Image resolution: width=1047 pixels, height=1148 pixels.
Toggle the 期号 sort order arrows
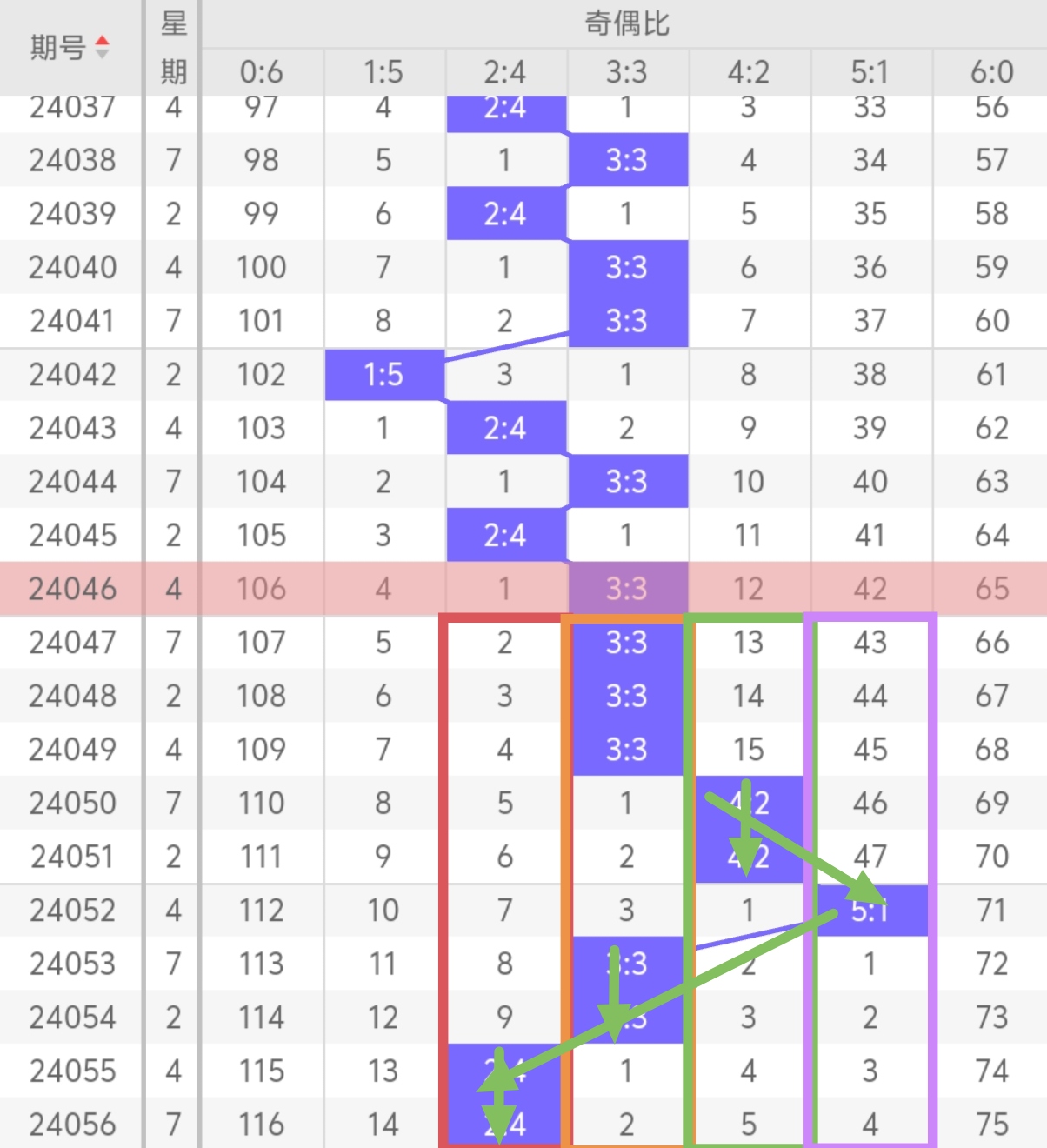pos(102,47)
